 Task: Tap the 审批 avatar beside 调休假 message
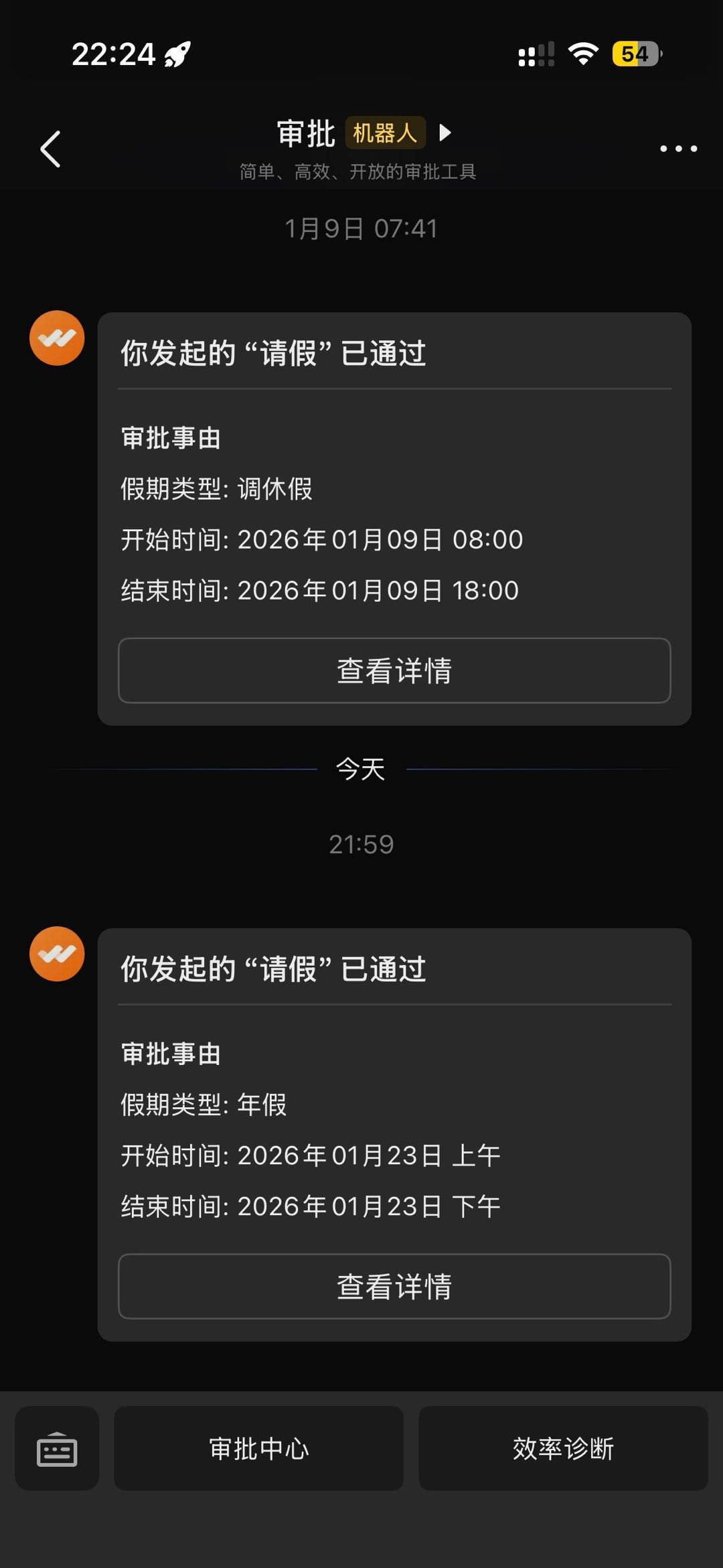[57, 338]
